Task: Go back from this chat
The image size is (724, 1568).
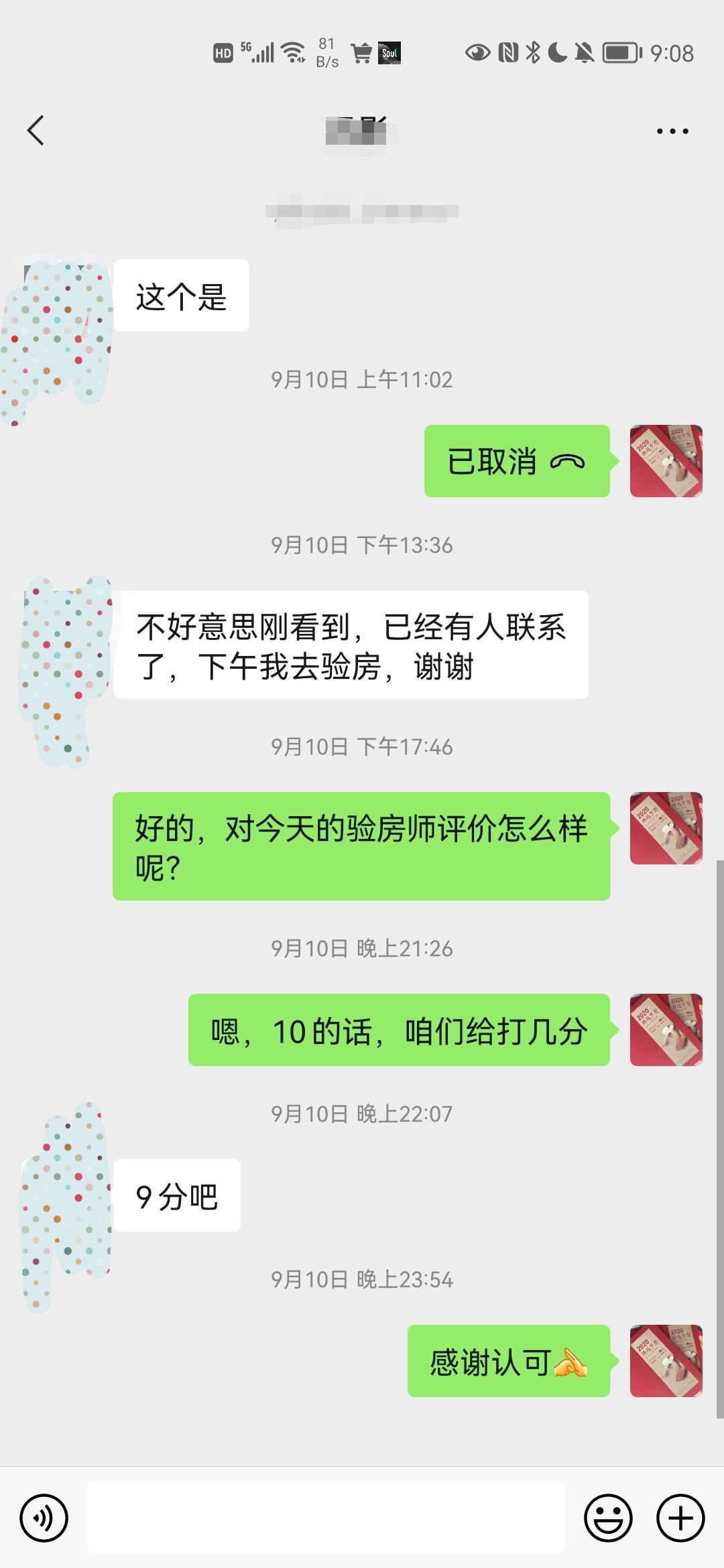Action: coord(36,130)
